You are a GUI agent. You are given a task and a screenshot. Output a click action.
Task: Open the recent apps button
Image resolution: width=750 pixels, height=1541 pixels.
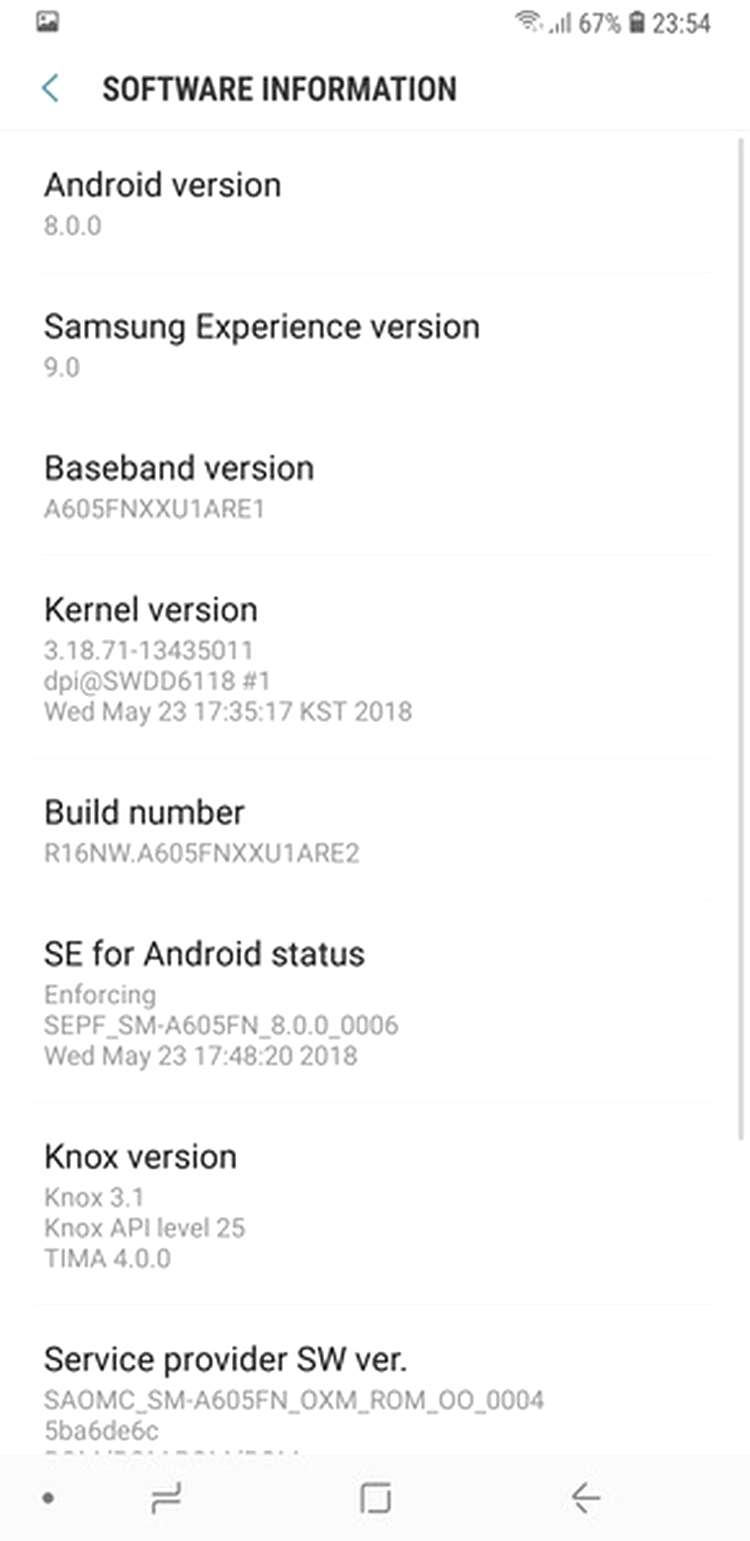coord(166,1498)
